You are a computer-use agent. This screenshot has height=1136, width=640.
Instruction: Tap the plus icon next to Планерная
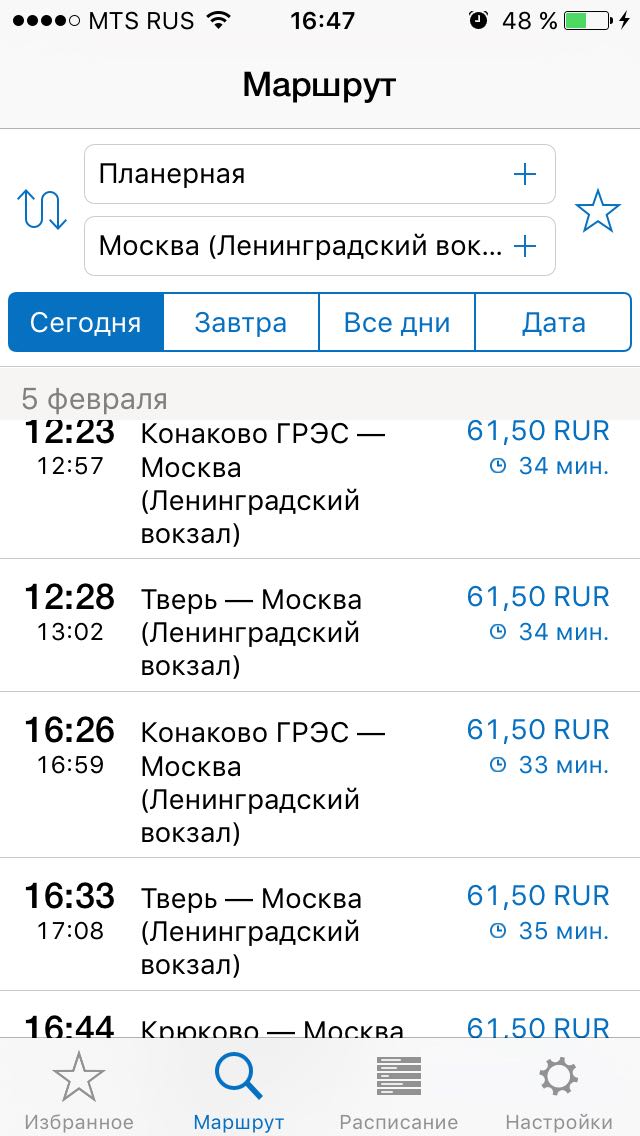(x=525, y=174)
